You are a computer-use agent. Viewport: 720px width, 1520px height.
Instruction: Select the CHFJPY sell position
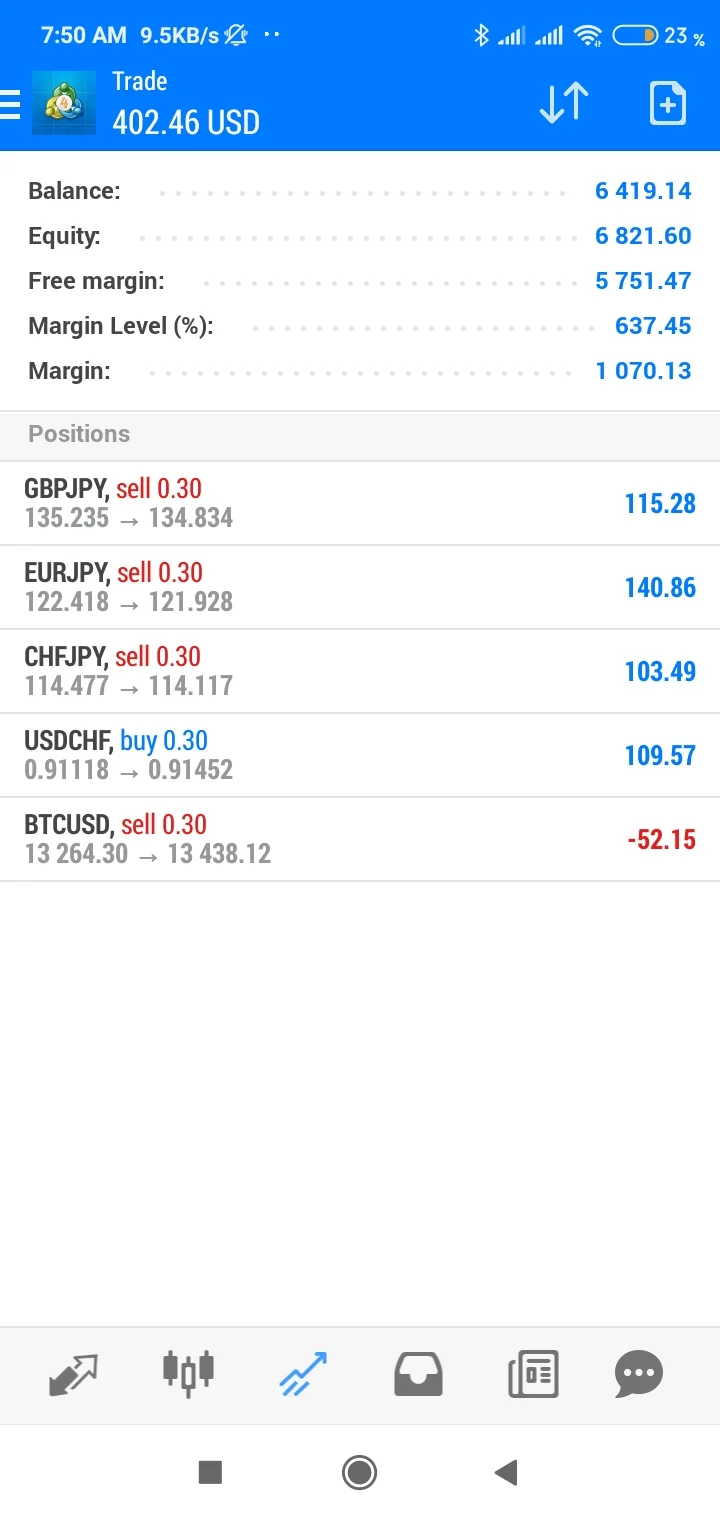pos(360,671)
